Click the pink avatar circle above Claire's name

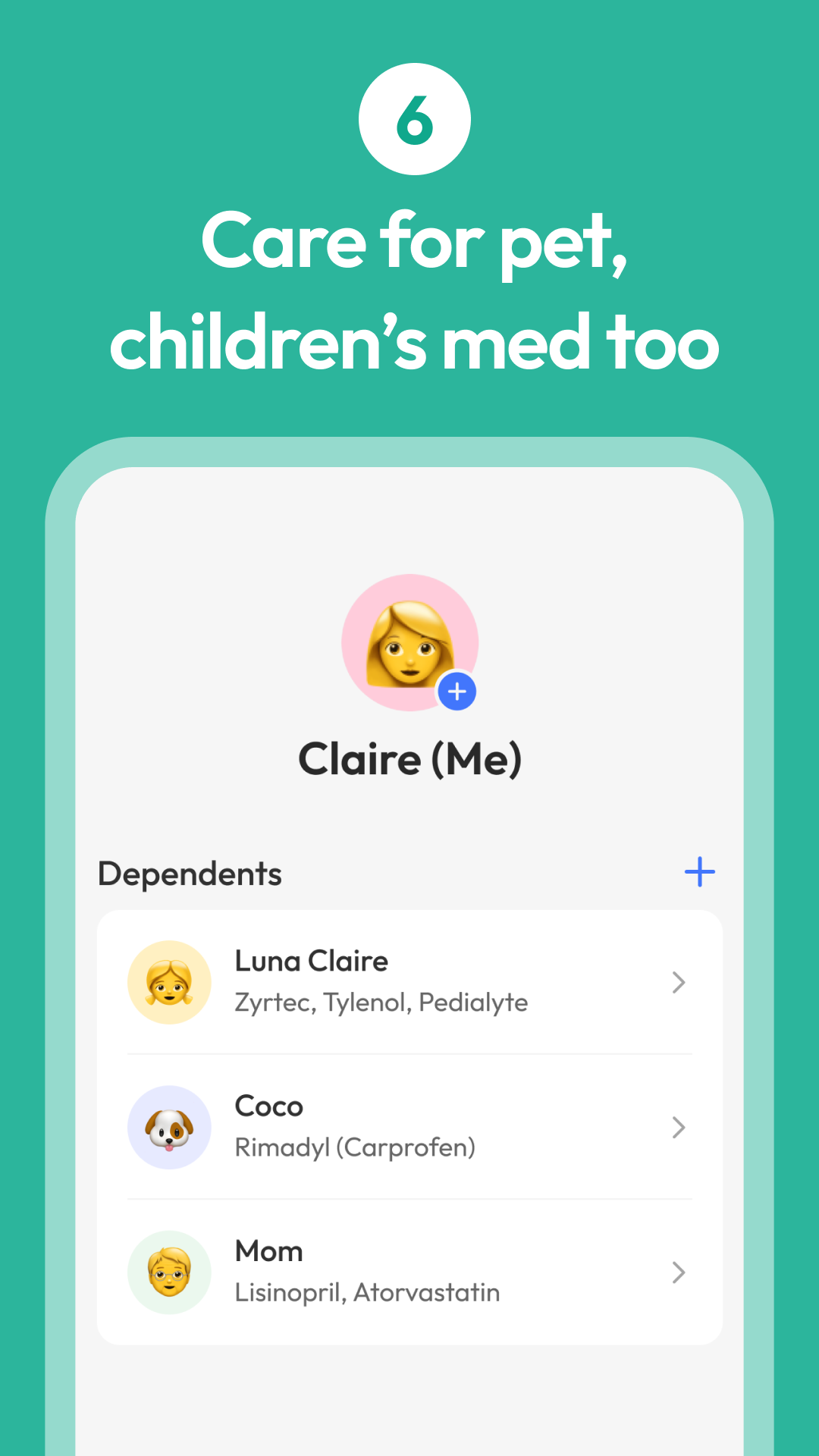click(409, 643)
